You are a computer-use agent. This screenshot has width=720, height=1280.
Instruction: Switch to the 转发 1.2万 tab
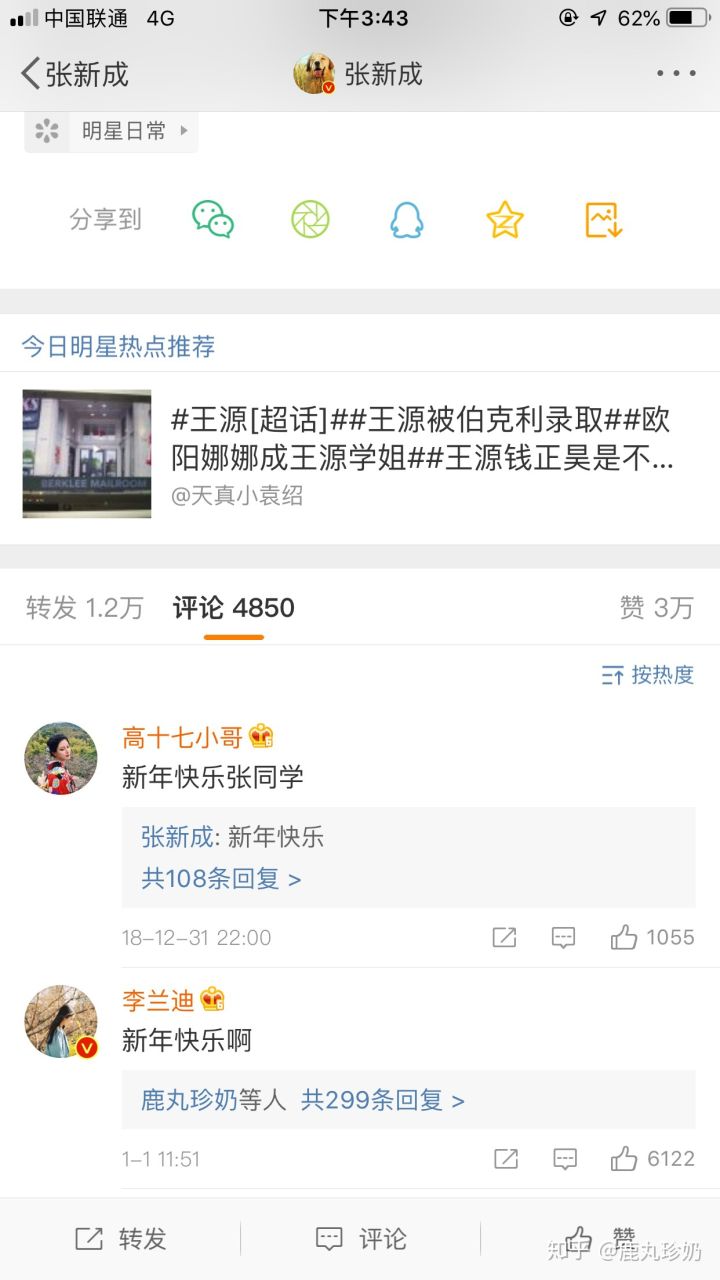coord(84,608)
